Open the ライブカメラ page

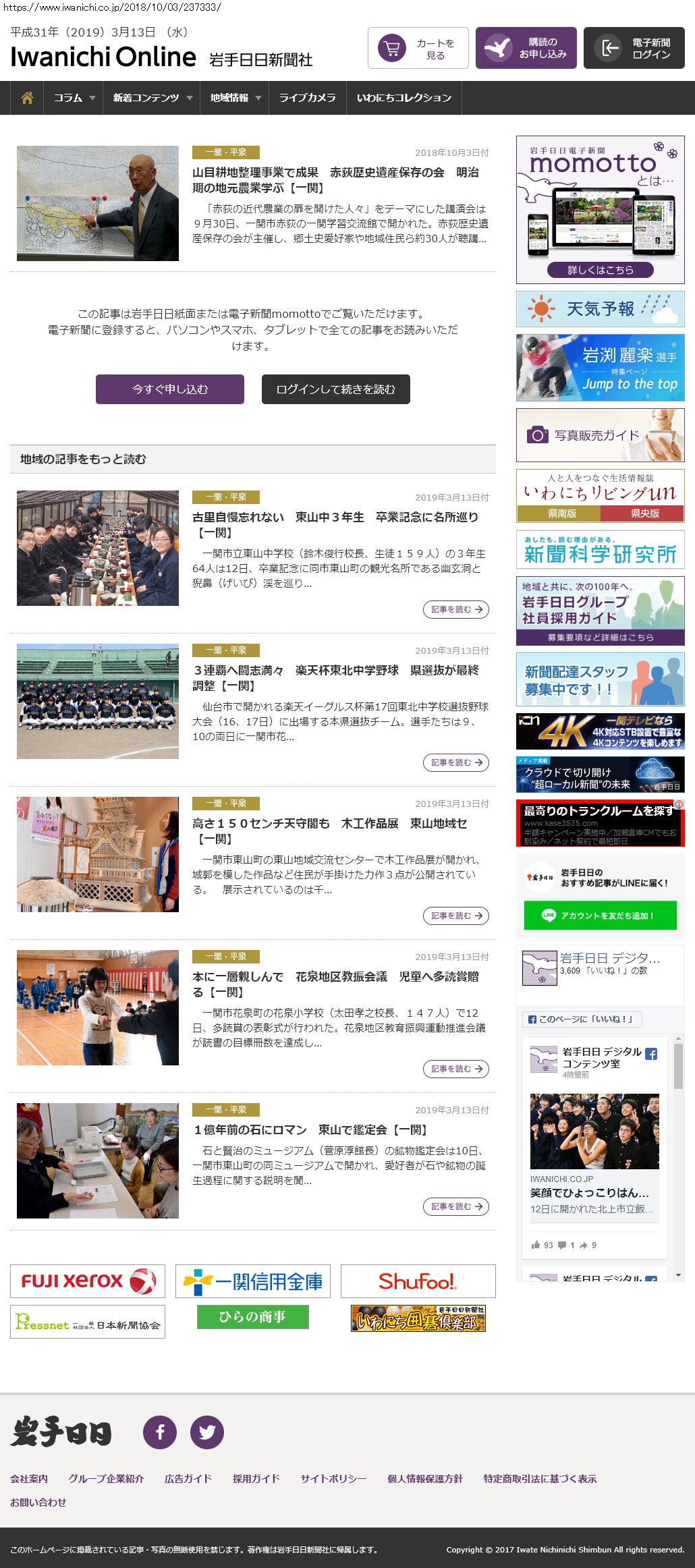point(307,98)
